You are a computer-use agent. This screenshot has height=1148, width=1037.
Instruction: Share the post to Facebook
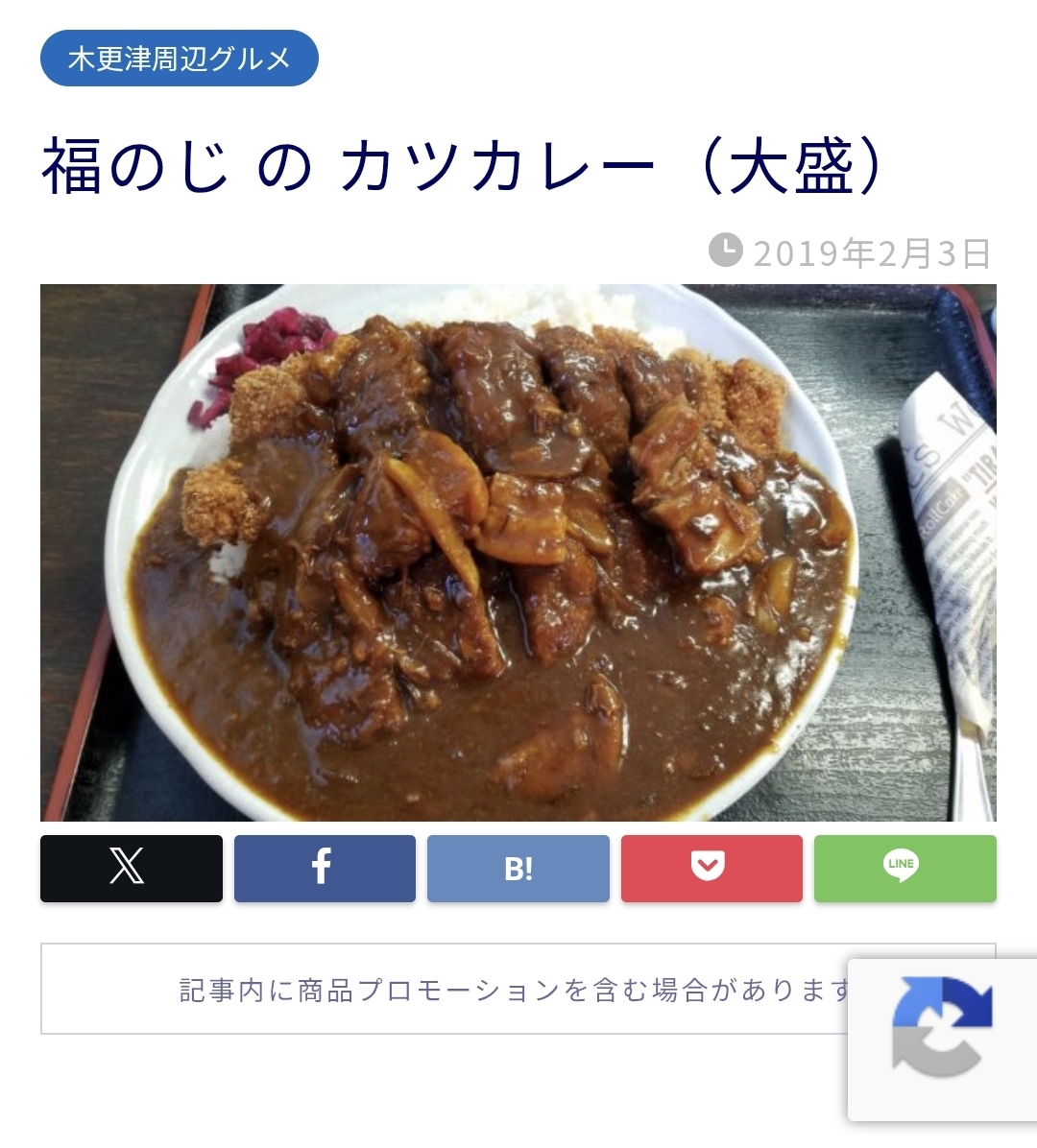coord(325,869)
